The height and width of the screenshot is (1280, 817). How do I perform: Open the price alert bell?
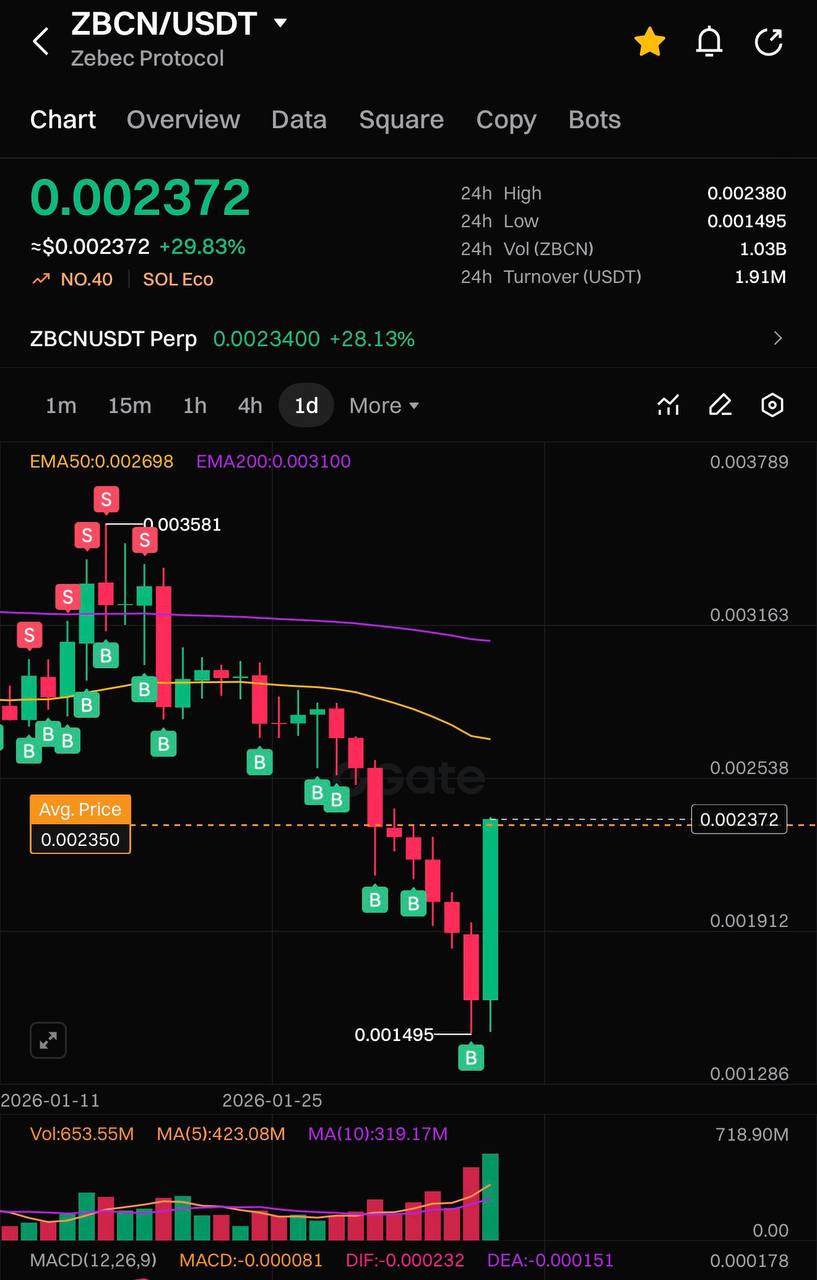[x=709, y=41]
